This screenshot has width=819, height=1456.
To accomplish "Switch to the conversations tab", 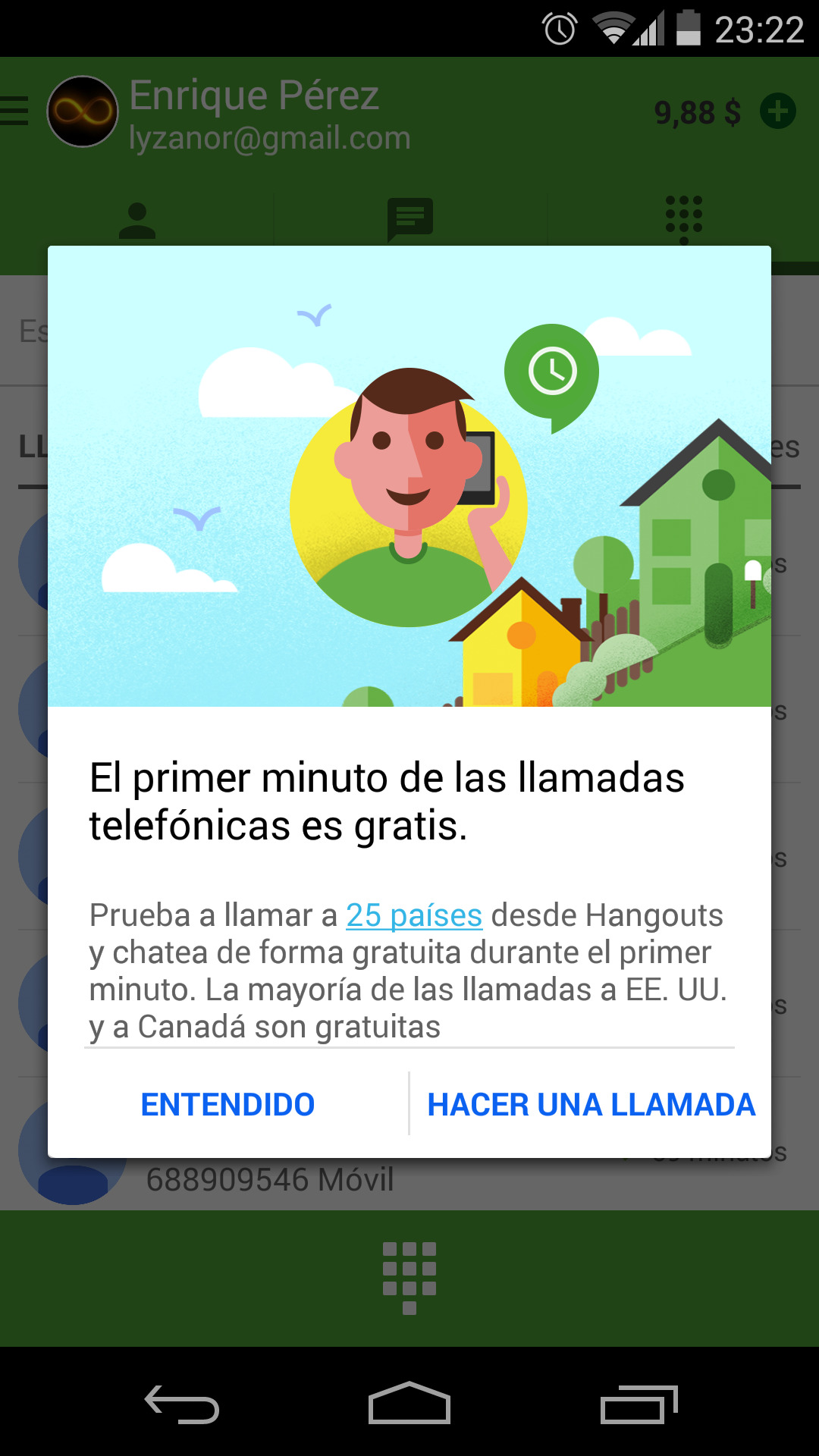I will (x=410, y=219).
